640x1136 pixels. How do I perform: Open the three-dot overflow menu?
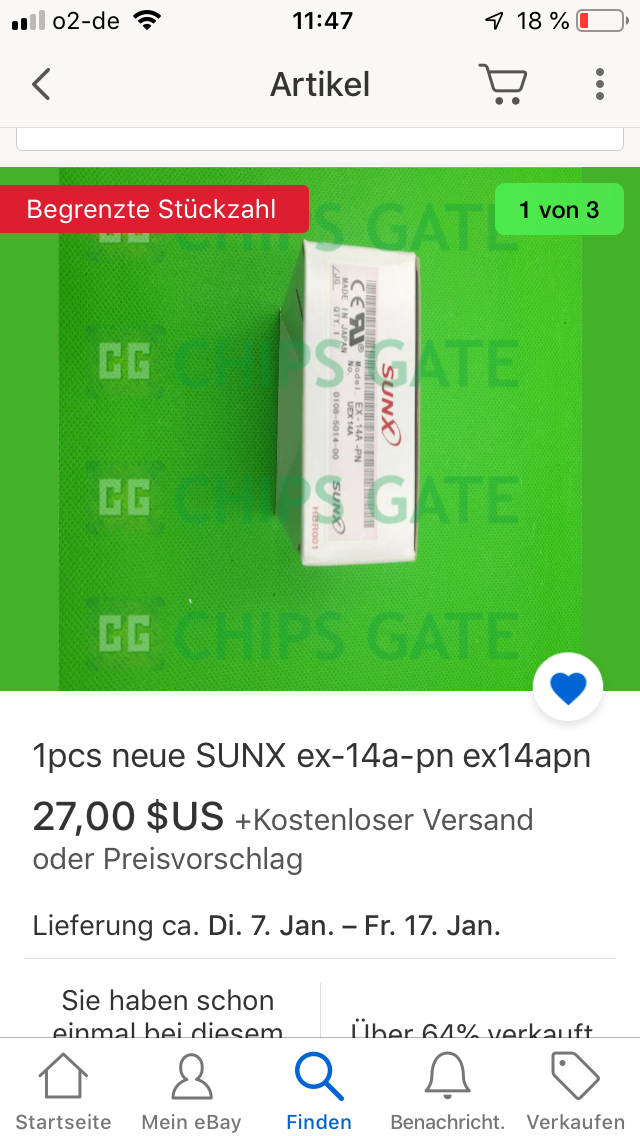click(600, 85)
